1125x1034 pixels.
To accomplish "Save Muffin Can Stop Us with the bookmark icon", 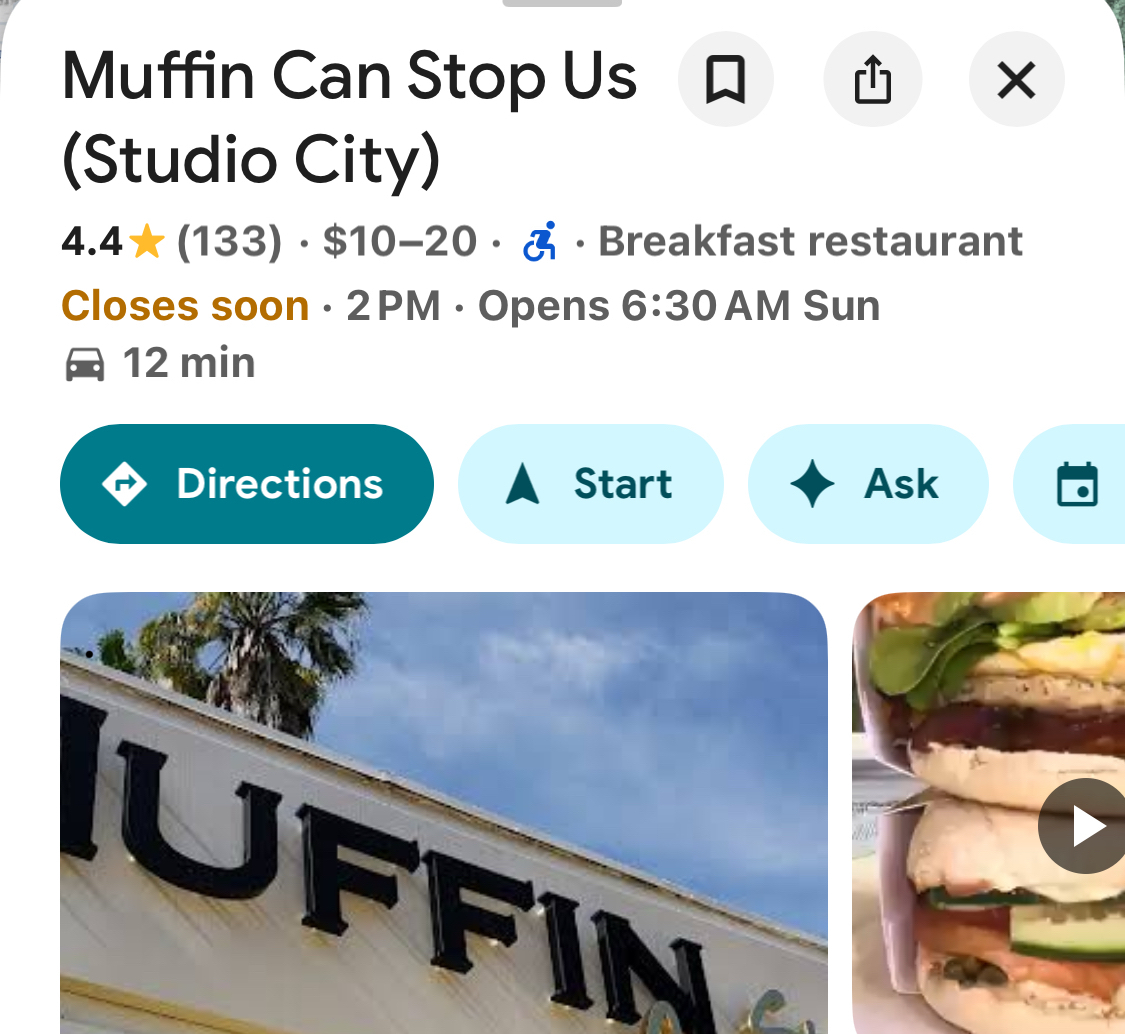I will click(x=725, y=80).
